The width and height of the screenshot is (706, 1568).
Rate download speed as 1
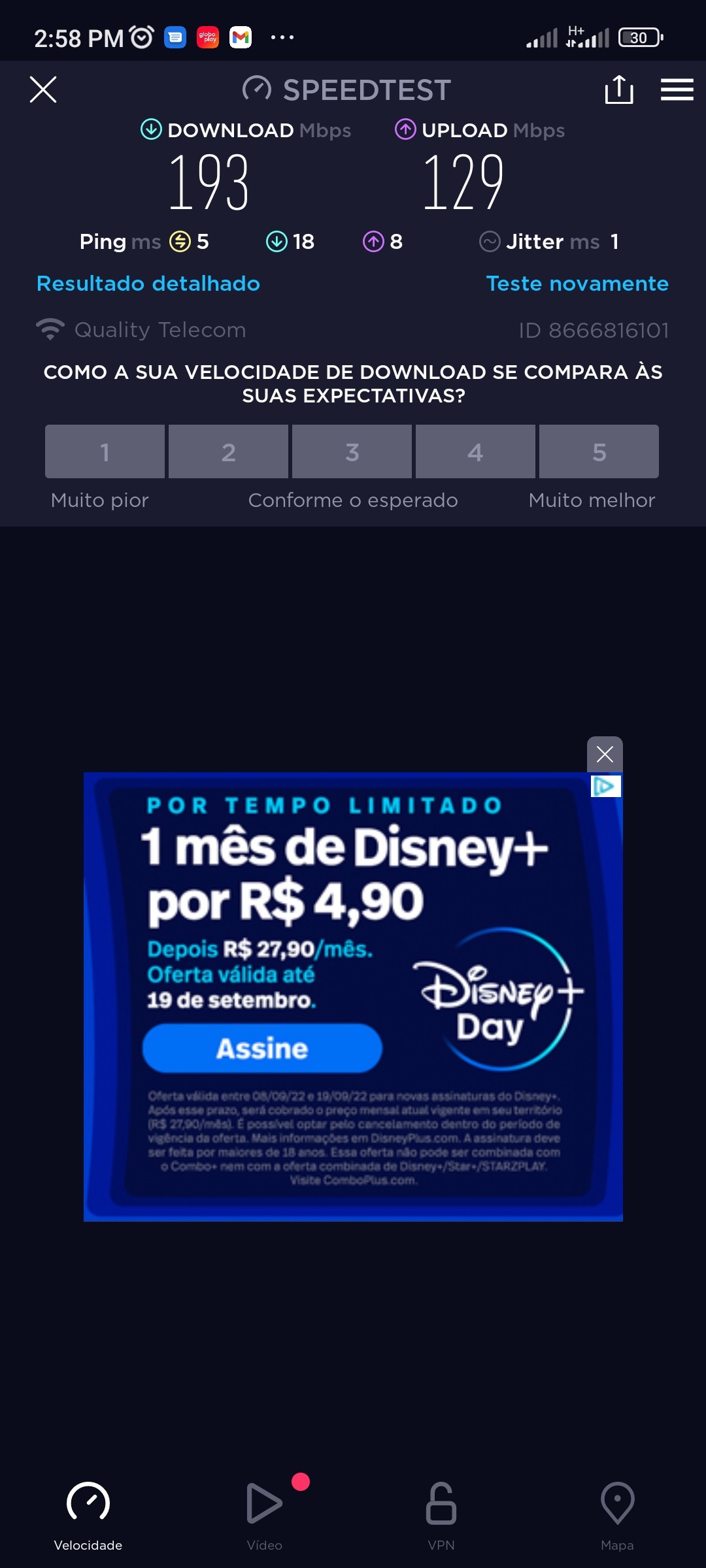click(x=105, y=451)
